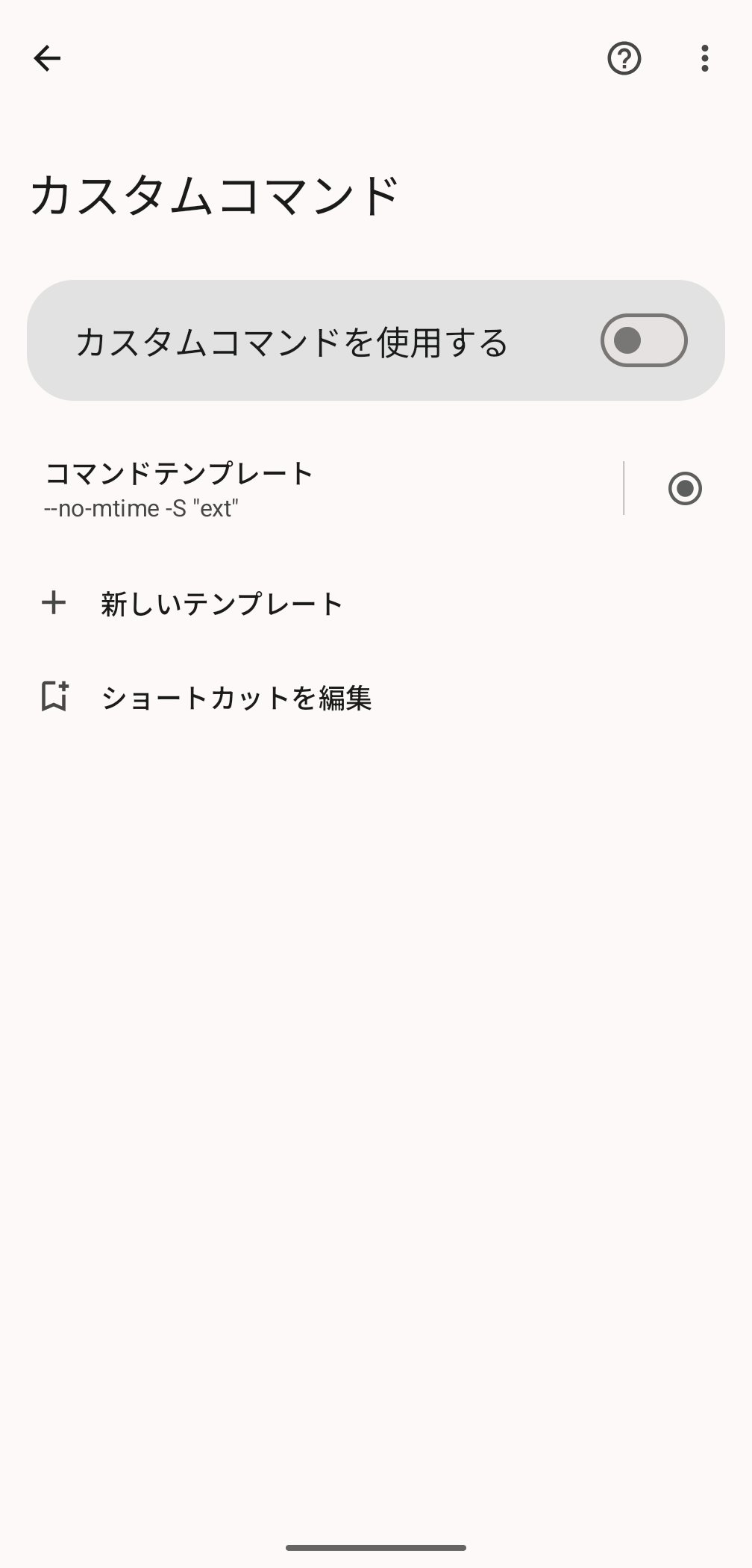The height and width of the screenshot is (1568, 752).
Task: Open the help question mark icon
Action: [x=624, y=58]
